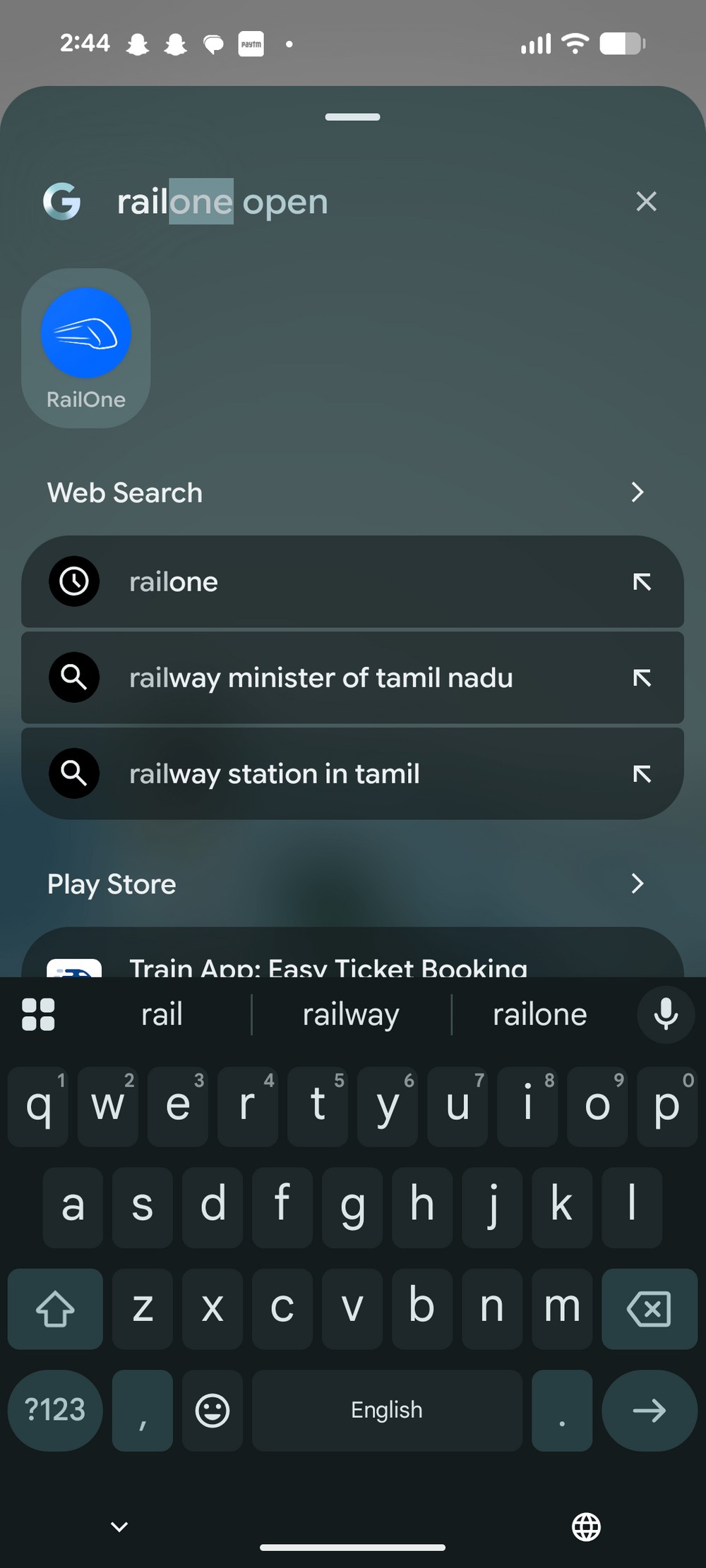Open keyboard tools grid menu
This screenshot has height=1568, width=706.
tap(38, 1015)
